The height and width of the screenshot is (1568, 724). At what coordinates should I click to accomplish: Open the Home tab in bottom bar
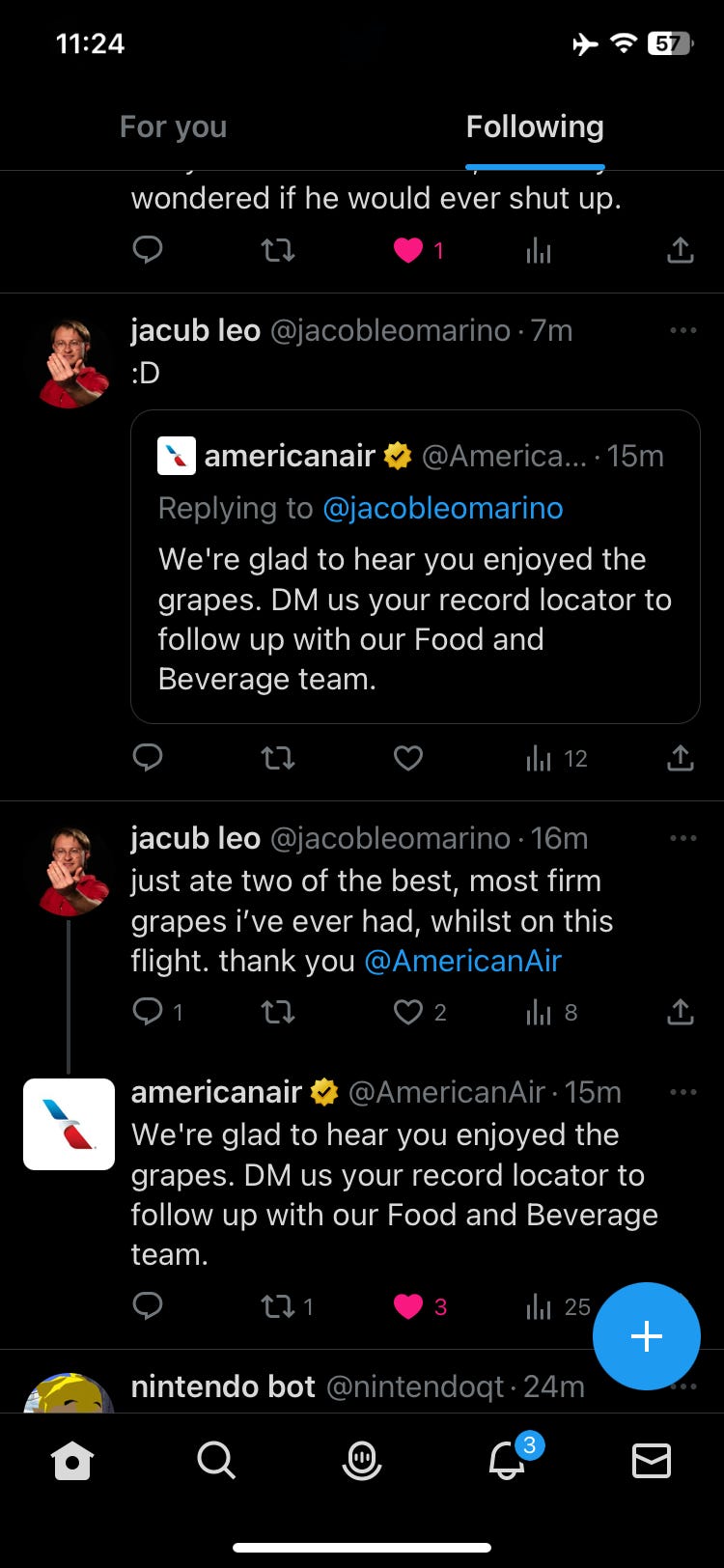(72, 1460)
